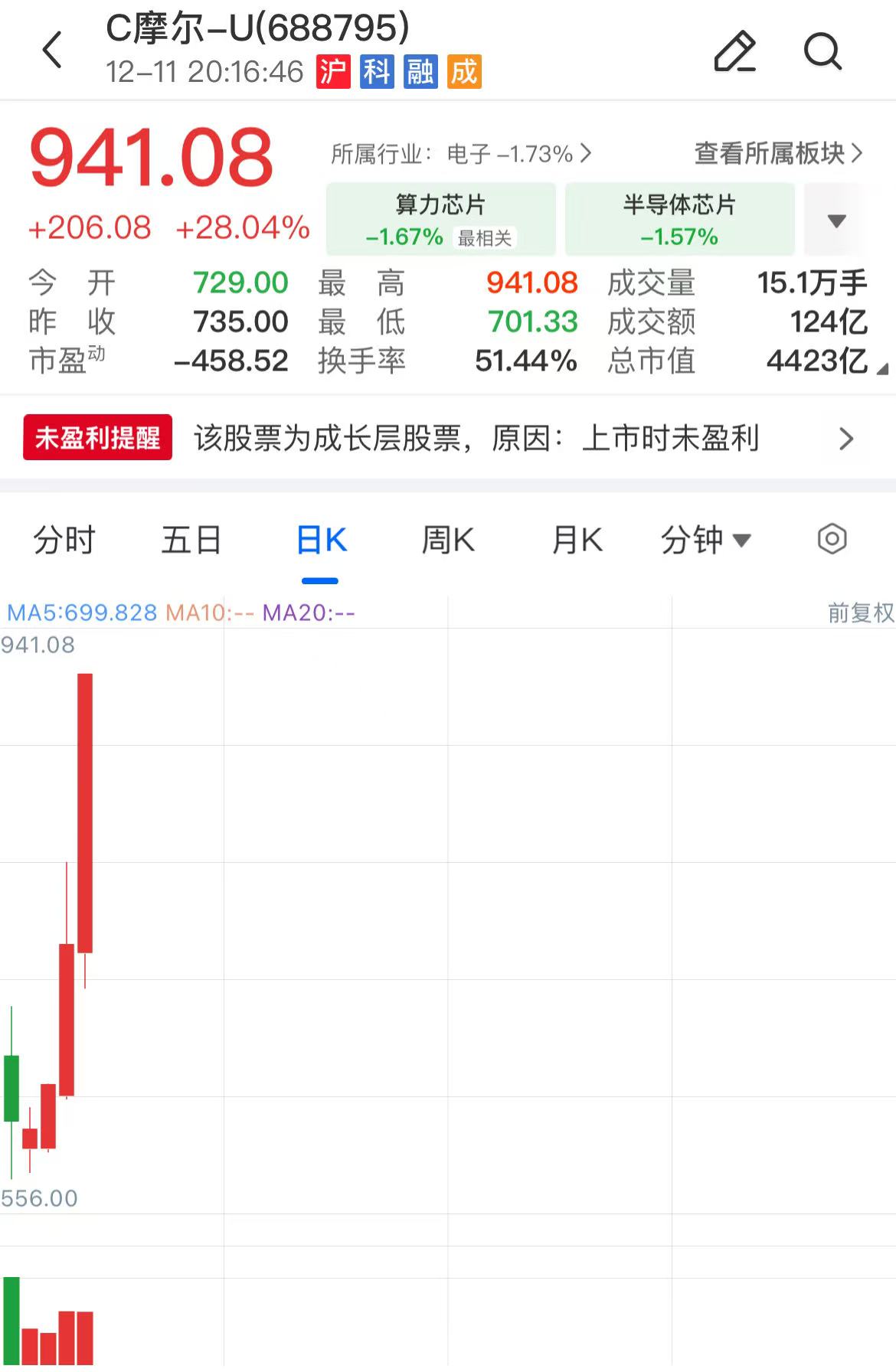
Task: Expand the sector list dropdown arrow
Action: [x=837, y=220]
